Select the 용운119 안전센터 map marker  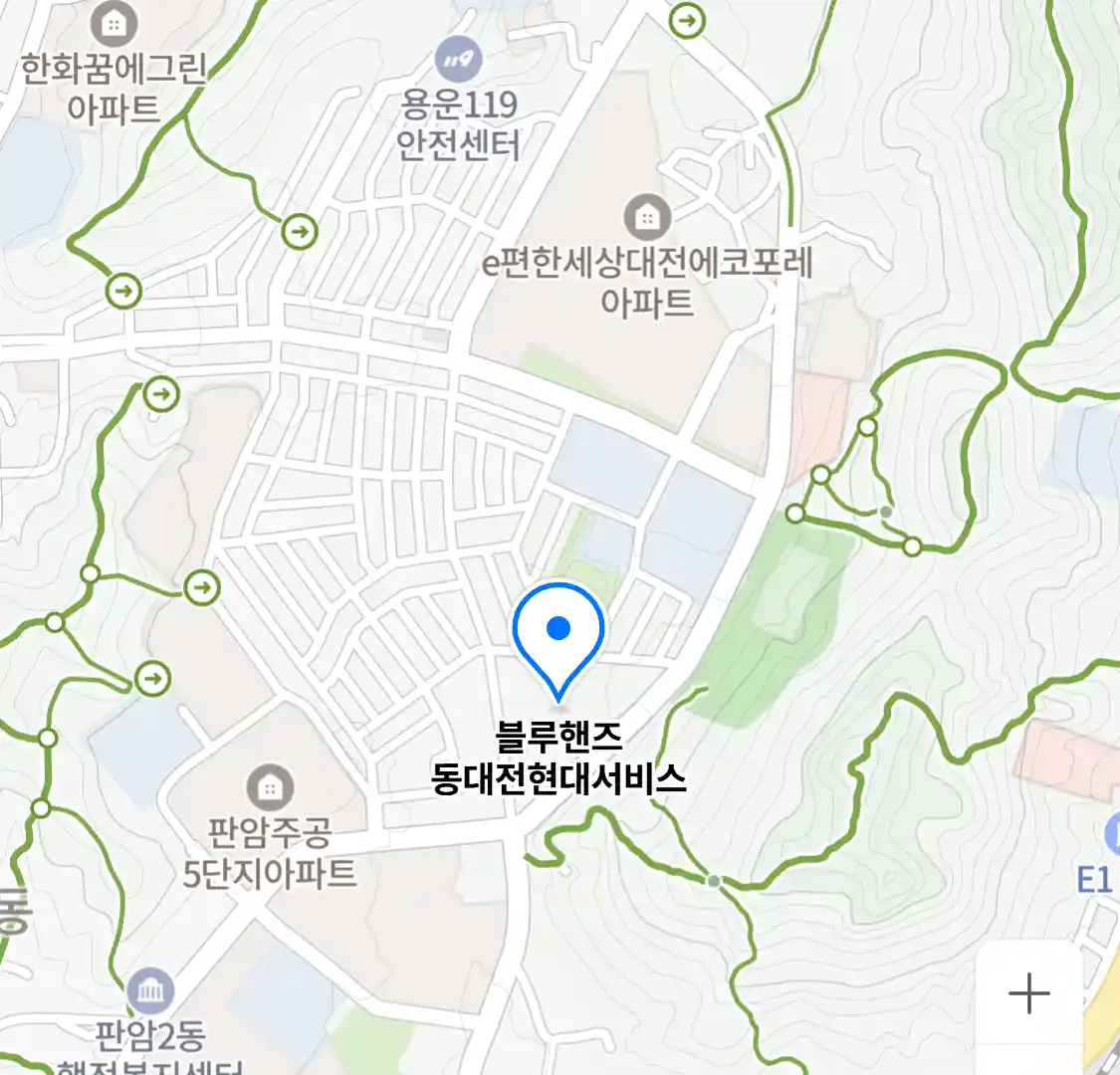tap(458, 60)
